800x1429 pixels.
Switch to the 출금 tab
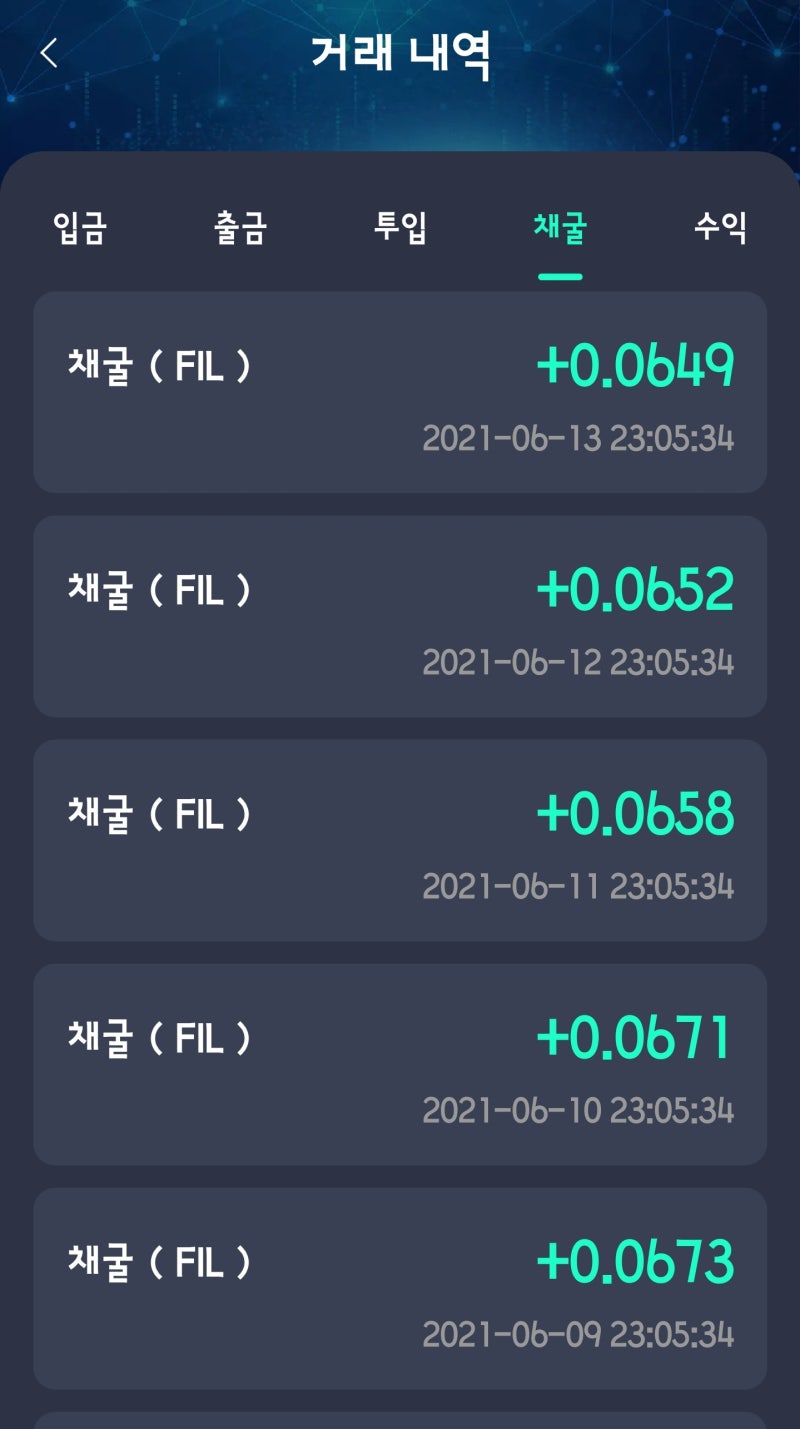tap(242, 230)
